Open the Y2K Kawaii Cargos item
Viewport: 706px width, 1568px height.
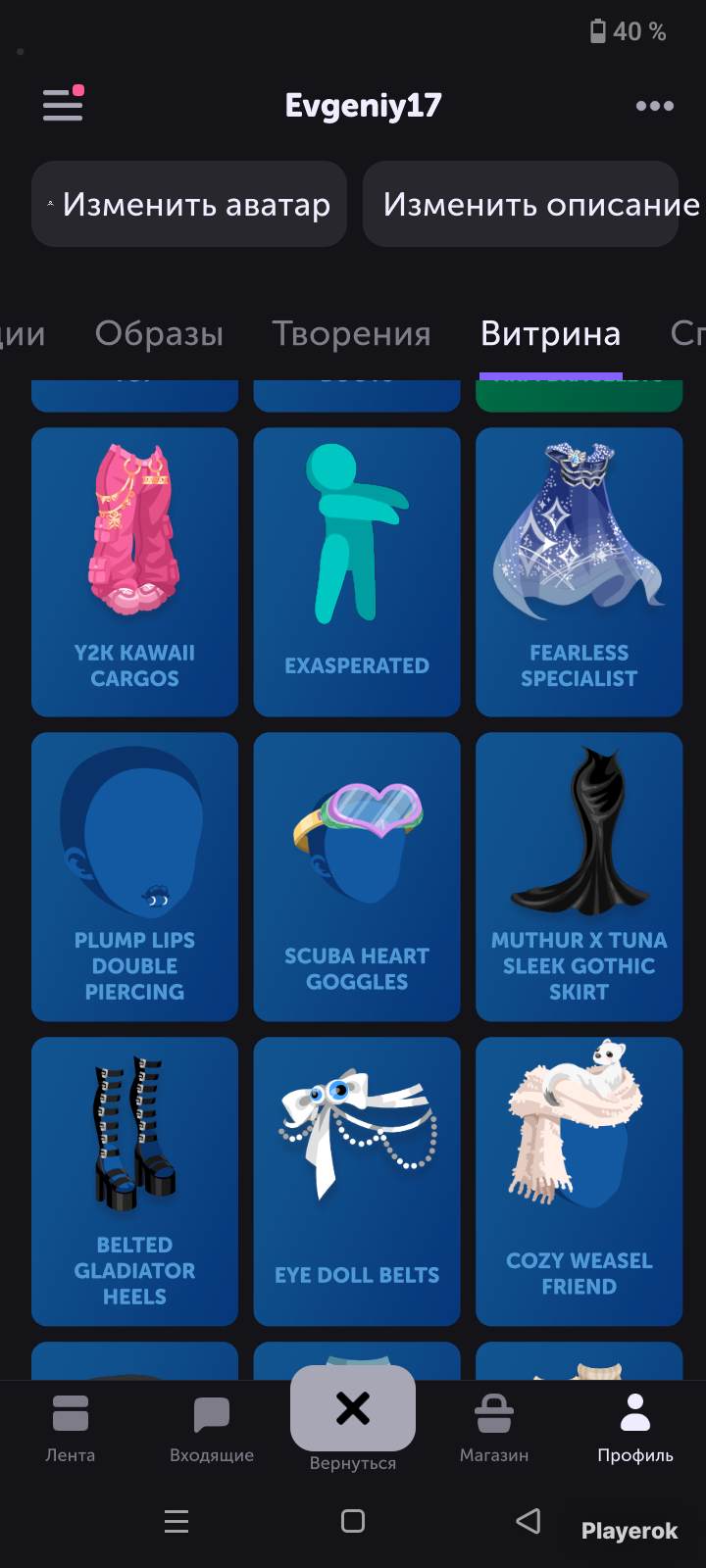pos(135,571)
